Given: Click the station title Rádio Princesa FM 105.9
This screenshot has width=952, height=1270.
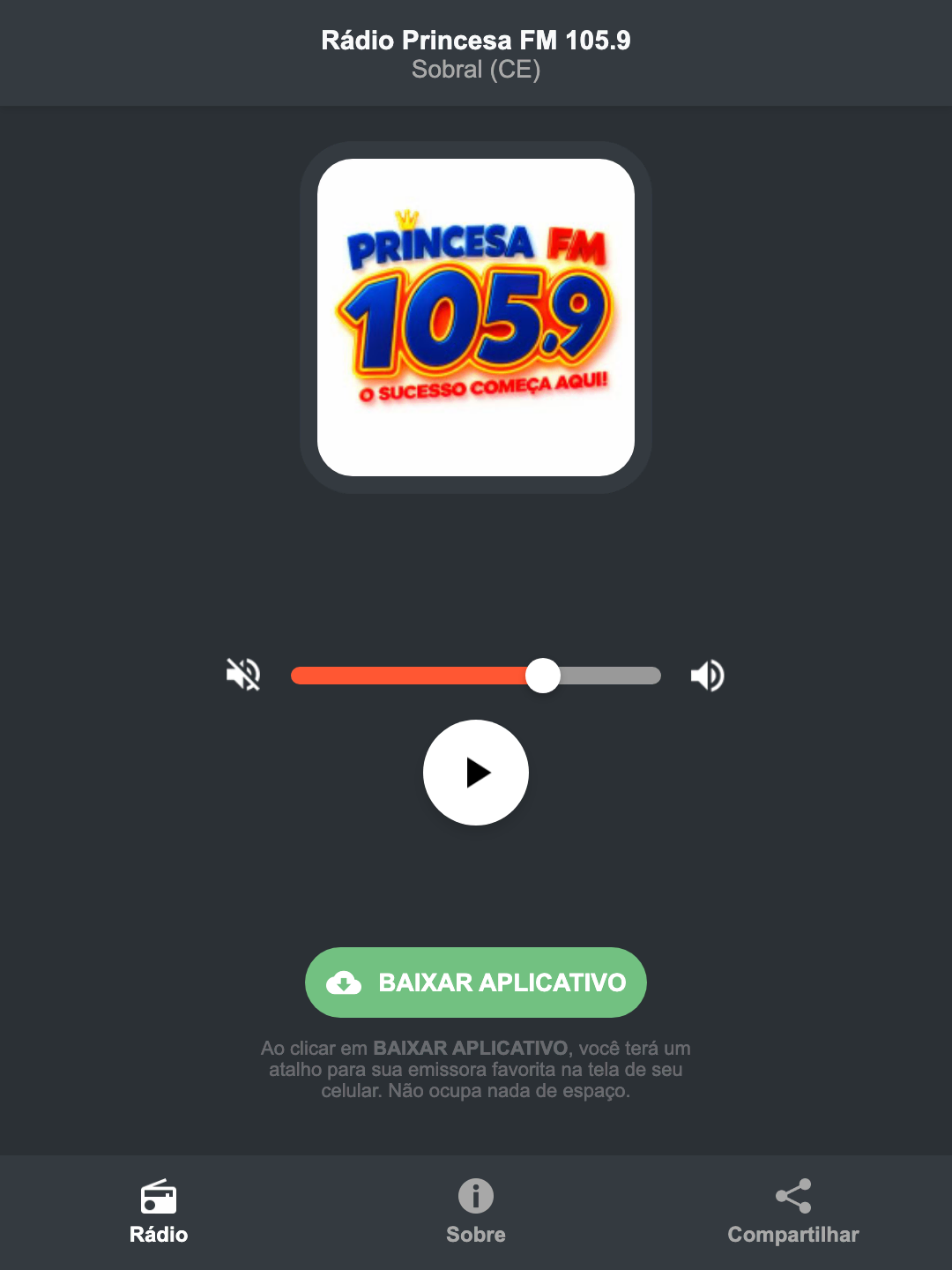Looking at the screenshot, I should click(475, 40).
